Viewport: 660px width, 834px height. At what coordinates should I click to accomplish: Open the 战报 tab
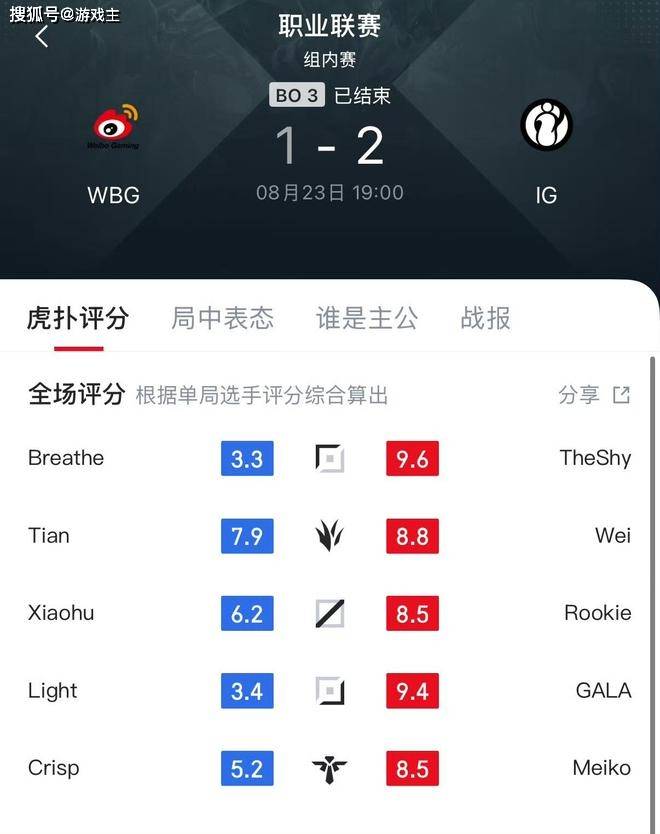tap(485, 318)
